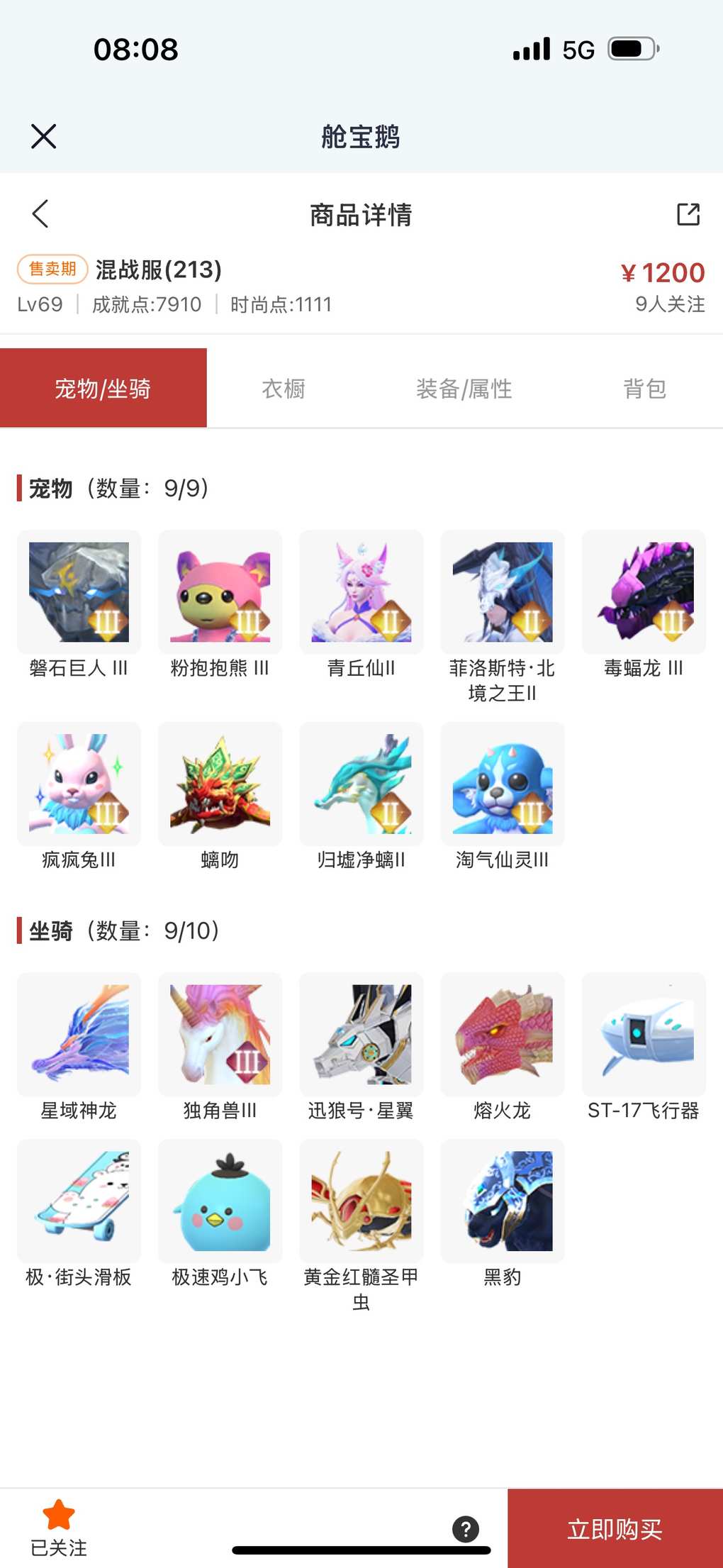Open the 背包 tab
The image size is (723, 1568).
coord(644,389)
